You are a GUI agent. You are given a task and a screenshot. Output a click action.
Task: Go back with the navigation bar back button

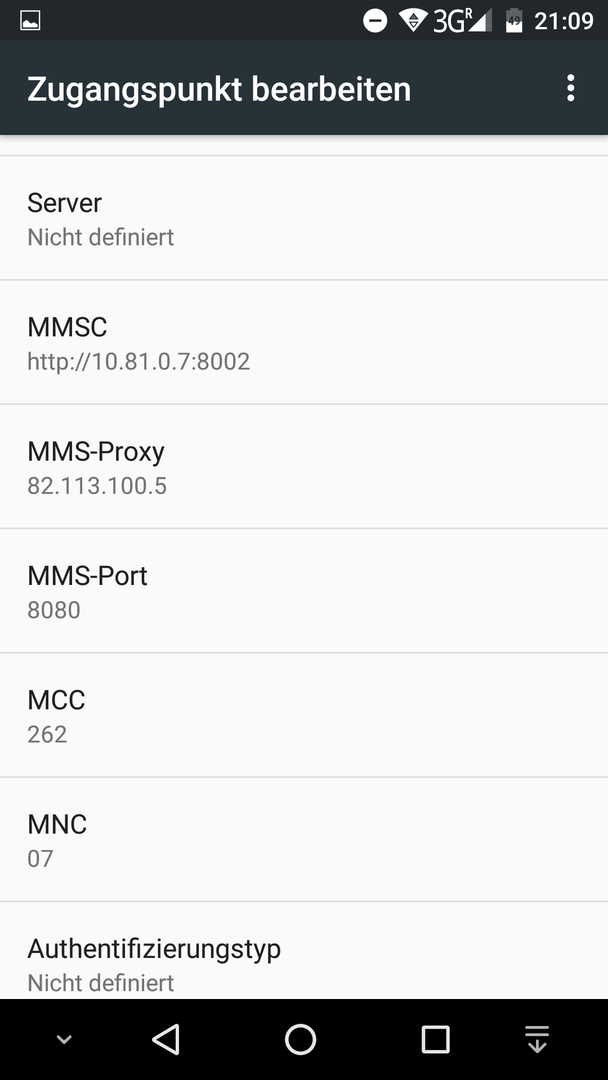(166, 1039)
